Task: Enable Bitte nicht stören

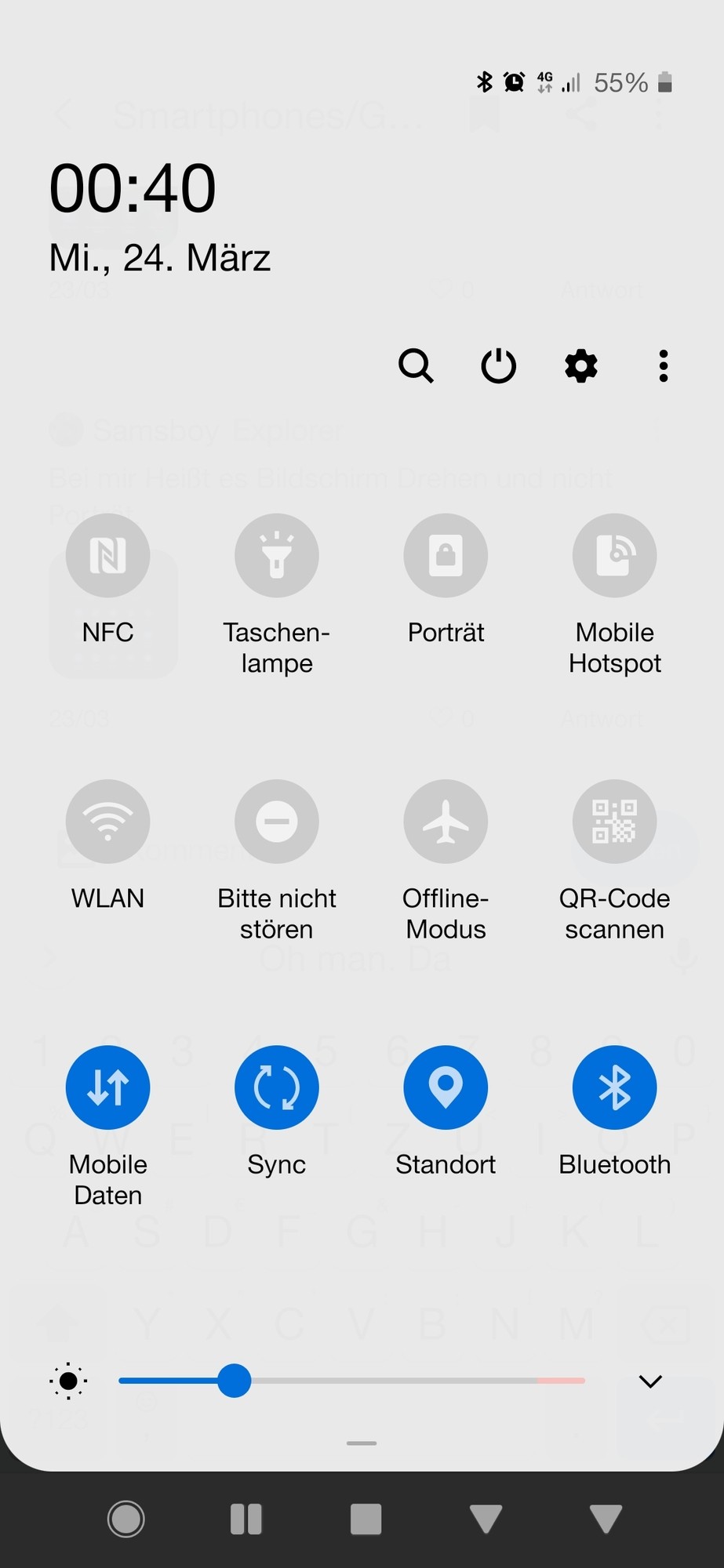Action: pyautogui.click(x=277, y=821)
